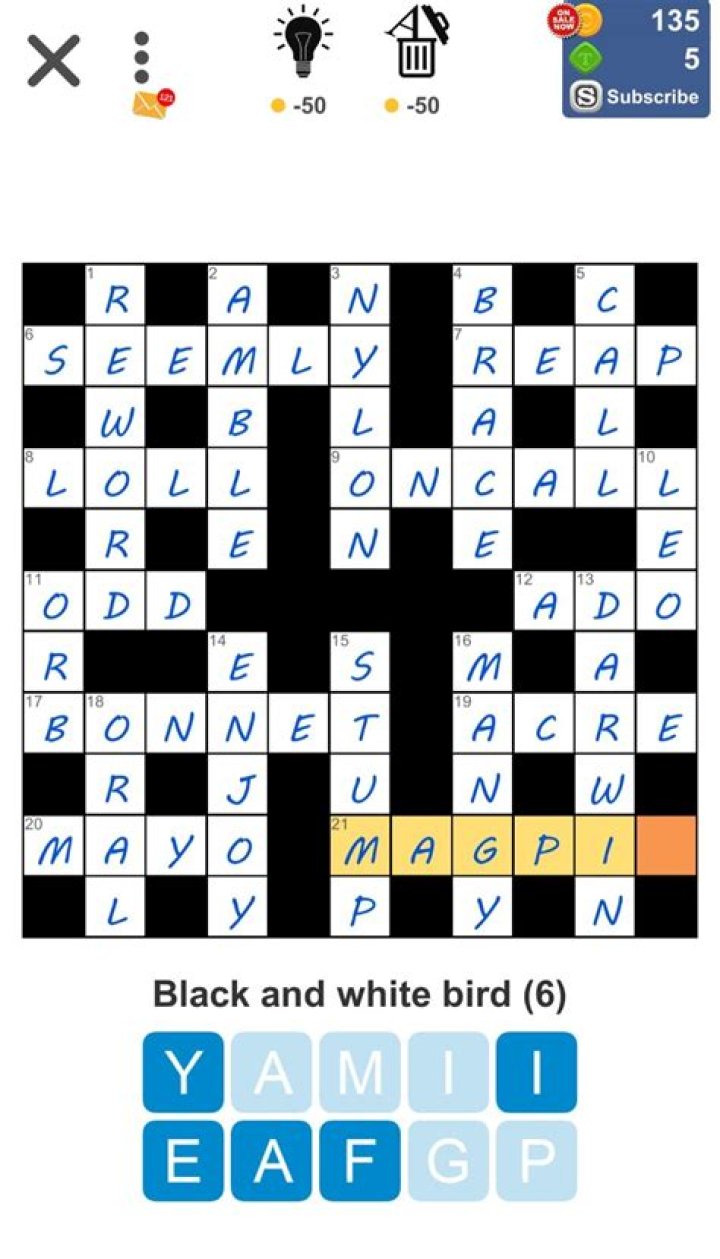Select the empty orange cell after MAGPI
This screenshot has width=720, height=1259.
[666, 846]
